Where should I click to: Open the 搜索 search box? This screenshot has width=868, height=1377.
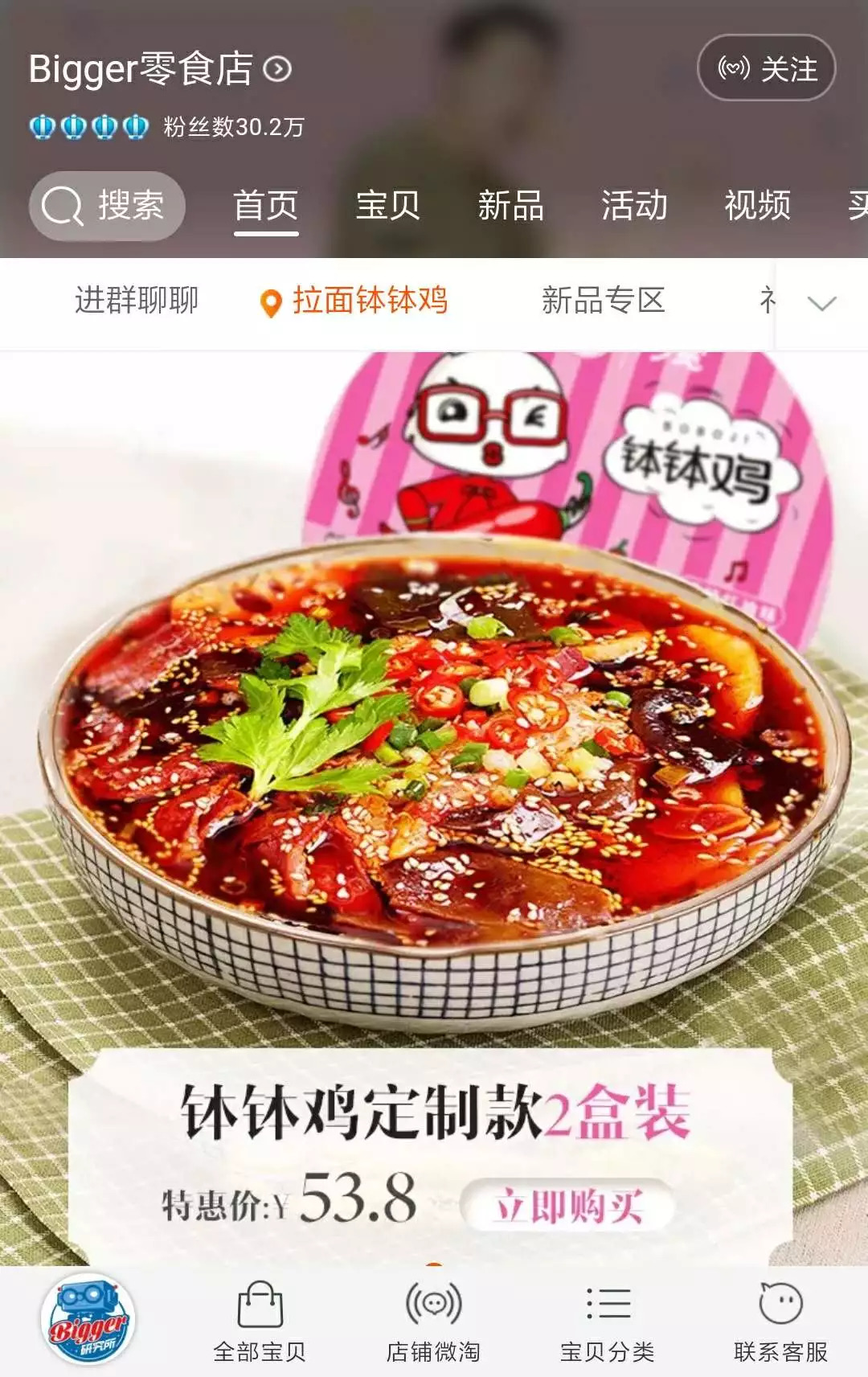108,206
